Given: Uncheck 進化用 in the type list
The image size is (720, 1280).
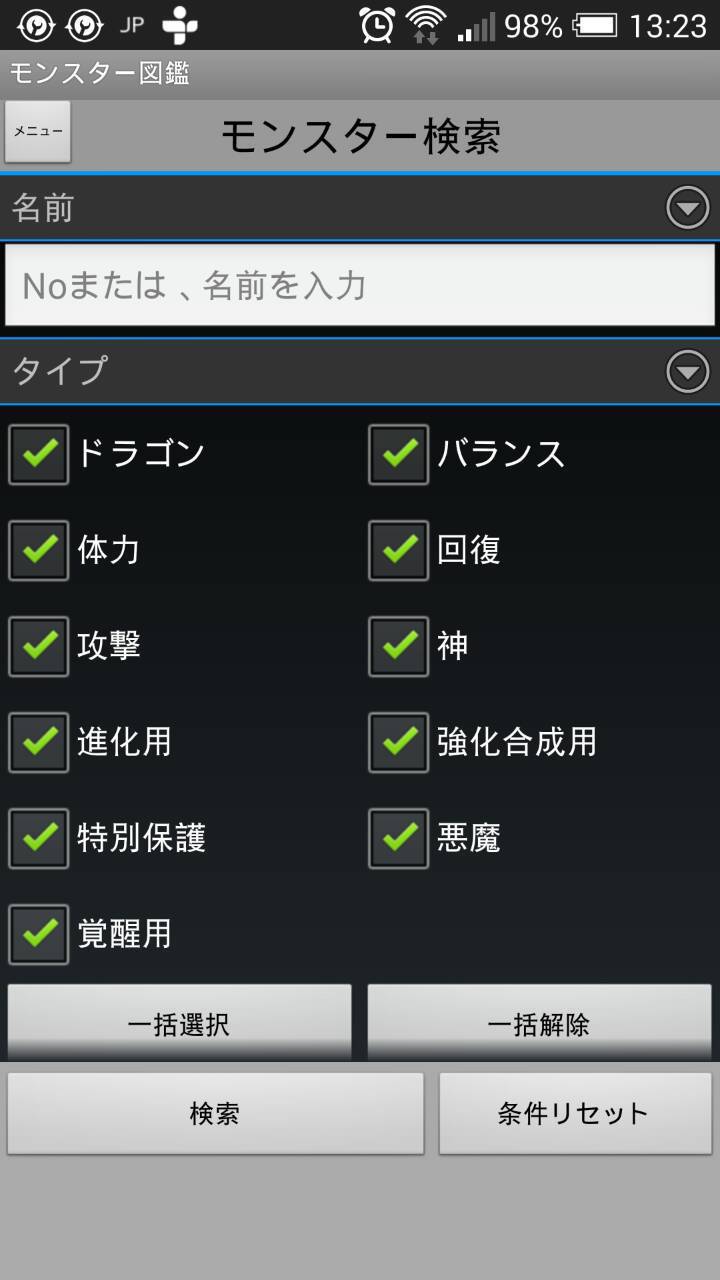Looking at the screenshot, I should pos(39,742).
